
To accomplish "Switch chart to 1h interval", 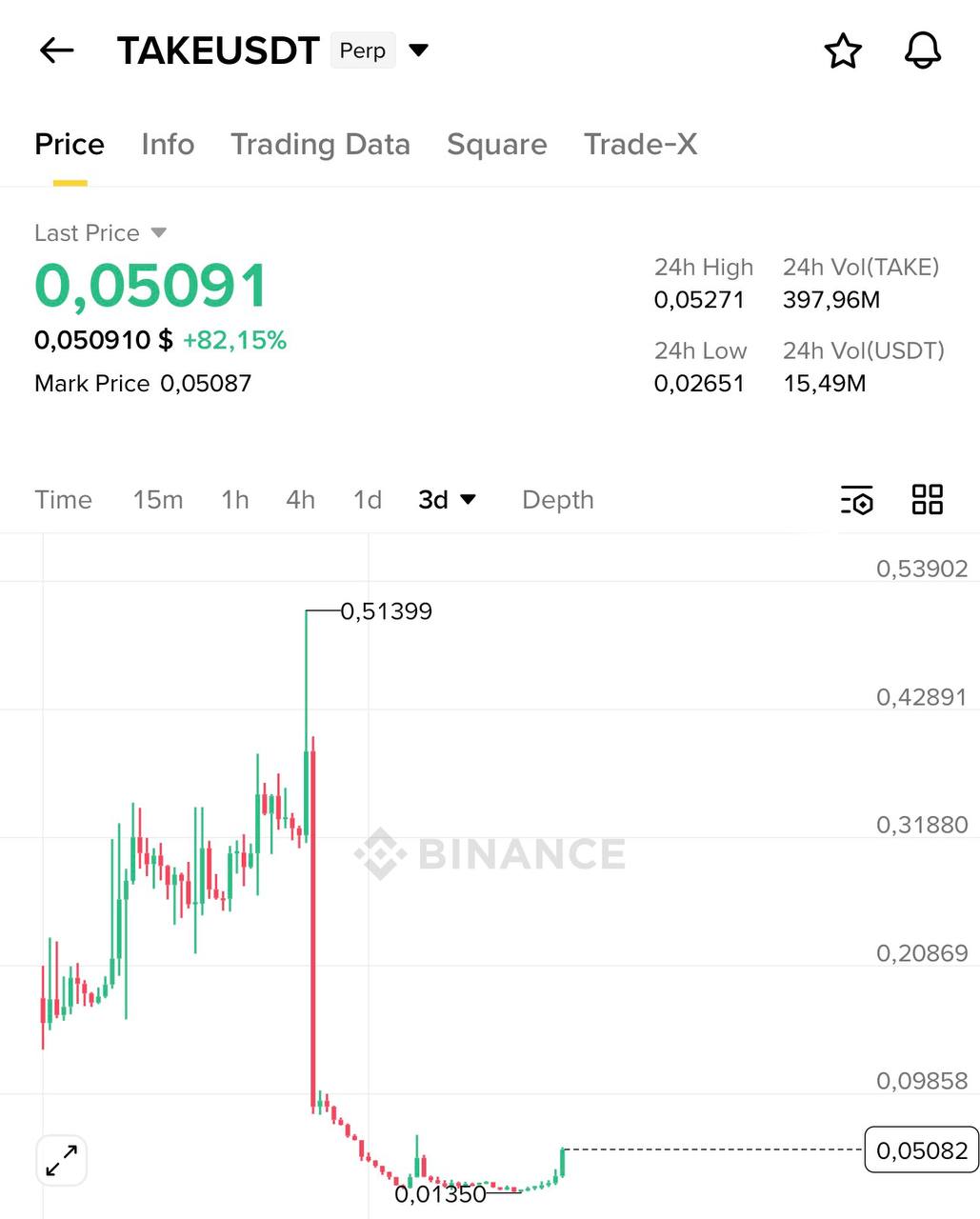I will [234, 500].
